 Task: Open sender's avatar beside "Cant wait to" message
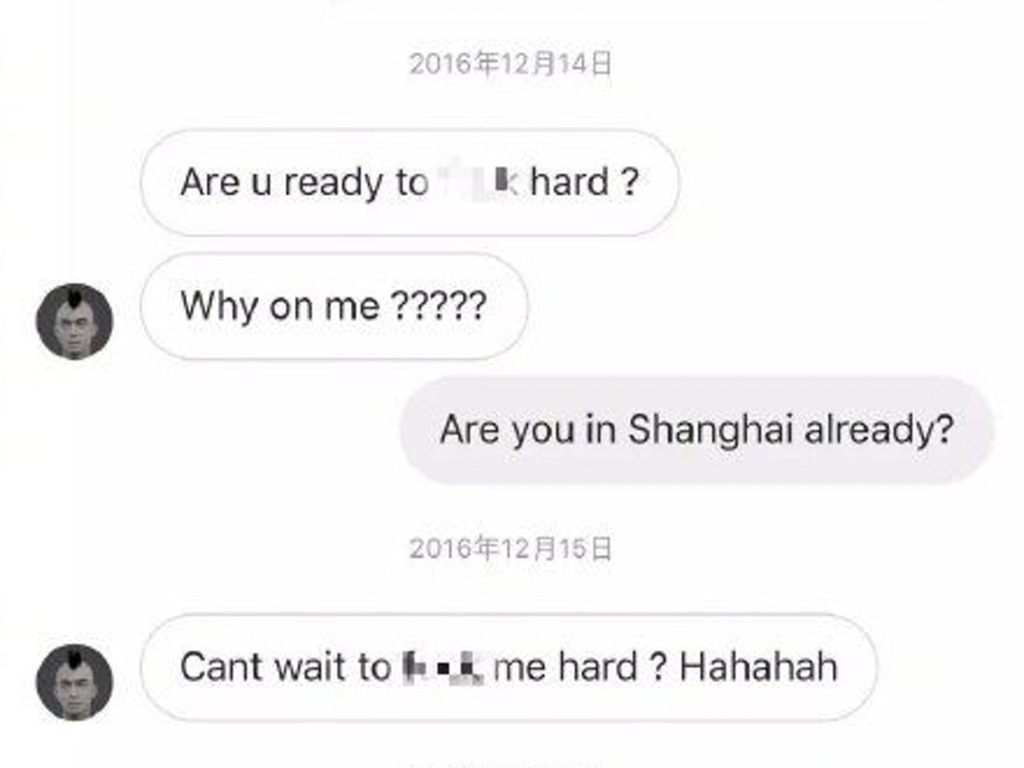coord(74,683)
